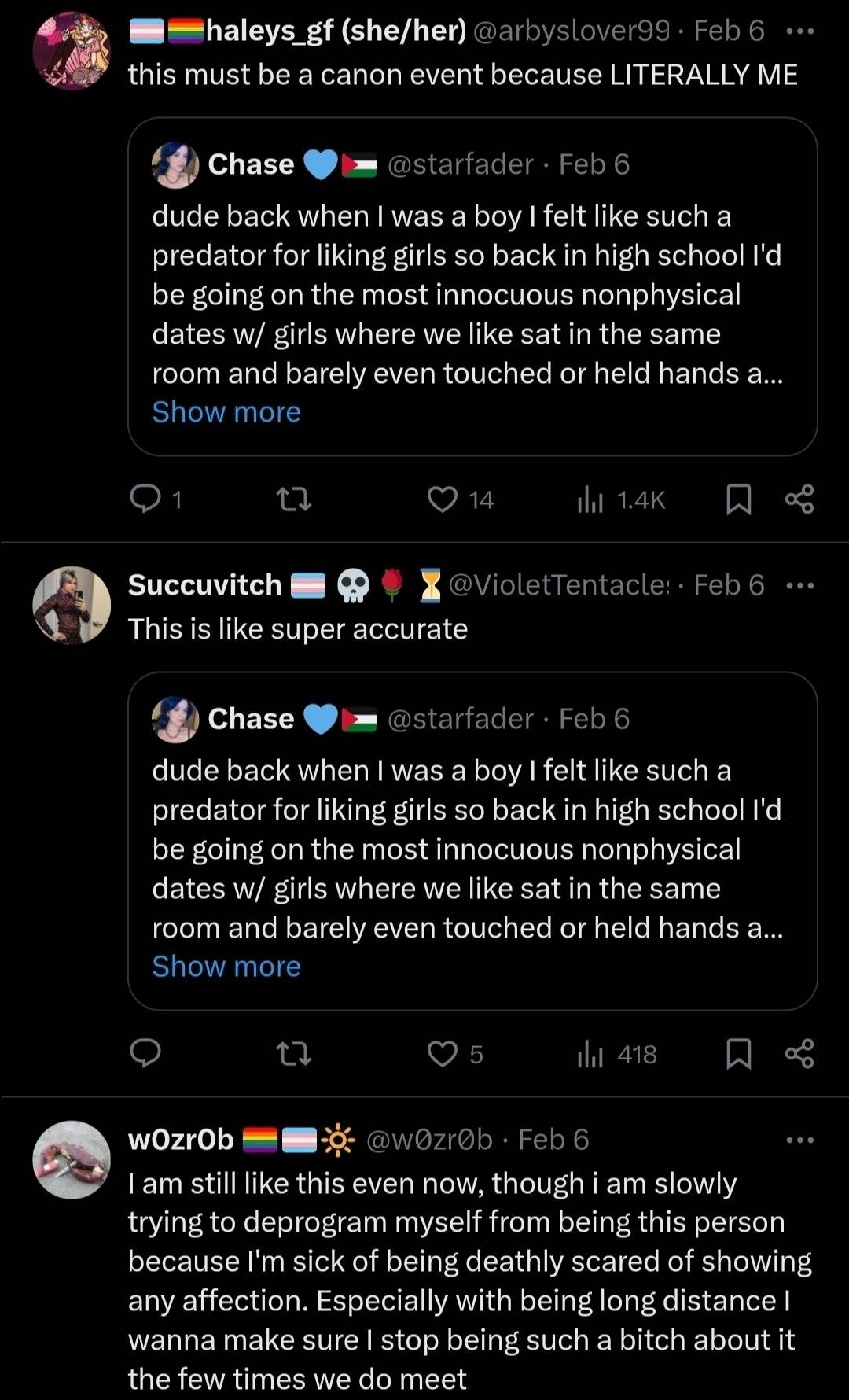Reply to haleys_gf's post
The image size is (849, 1400).
(145, 499)
